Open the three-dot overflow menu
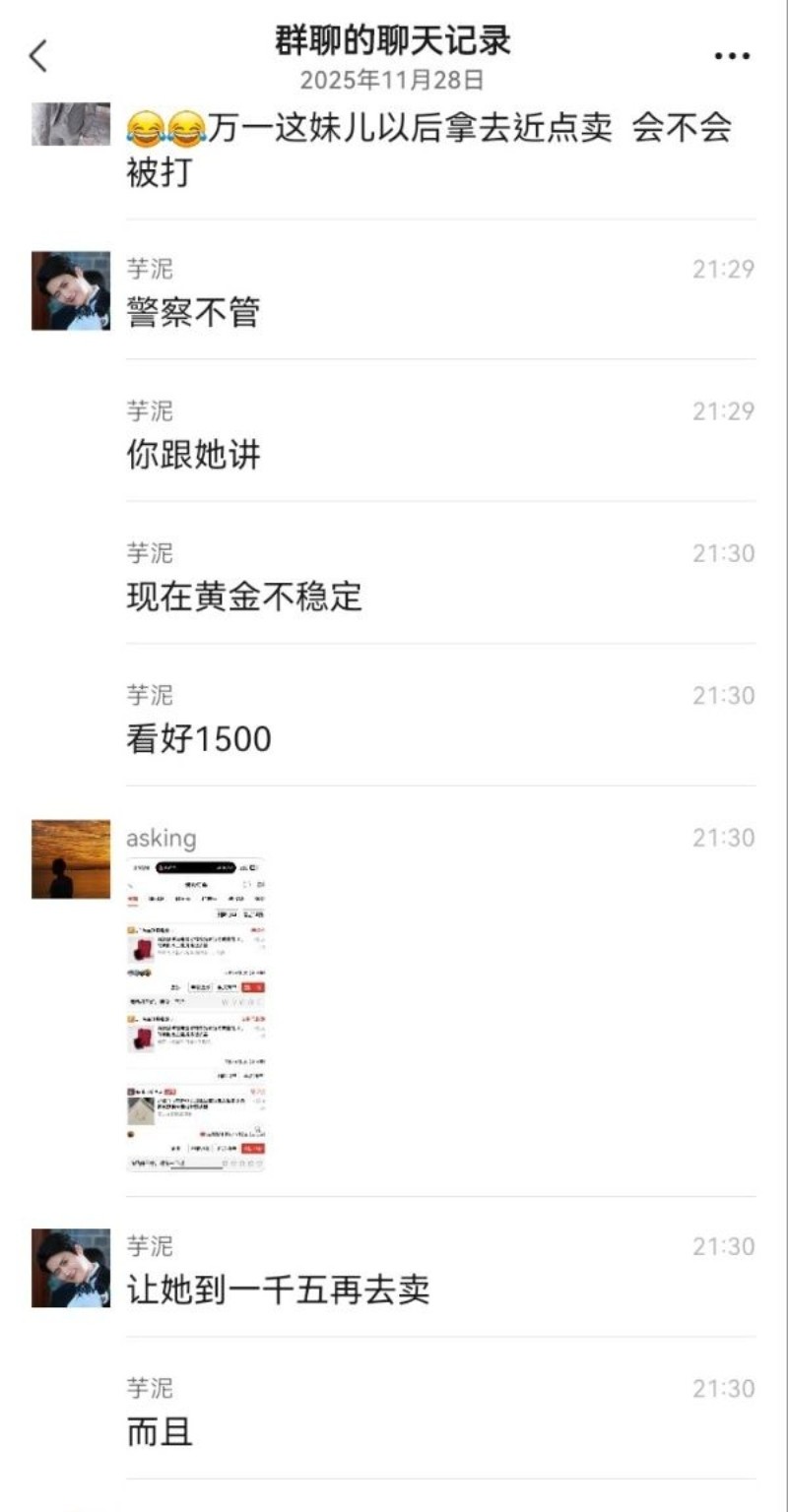The image size is (788, 1512). click(732, 57)
